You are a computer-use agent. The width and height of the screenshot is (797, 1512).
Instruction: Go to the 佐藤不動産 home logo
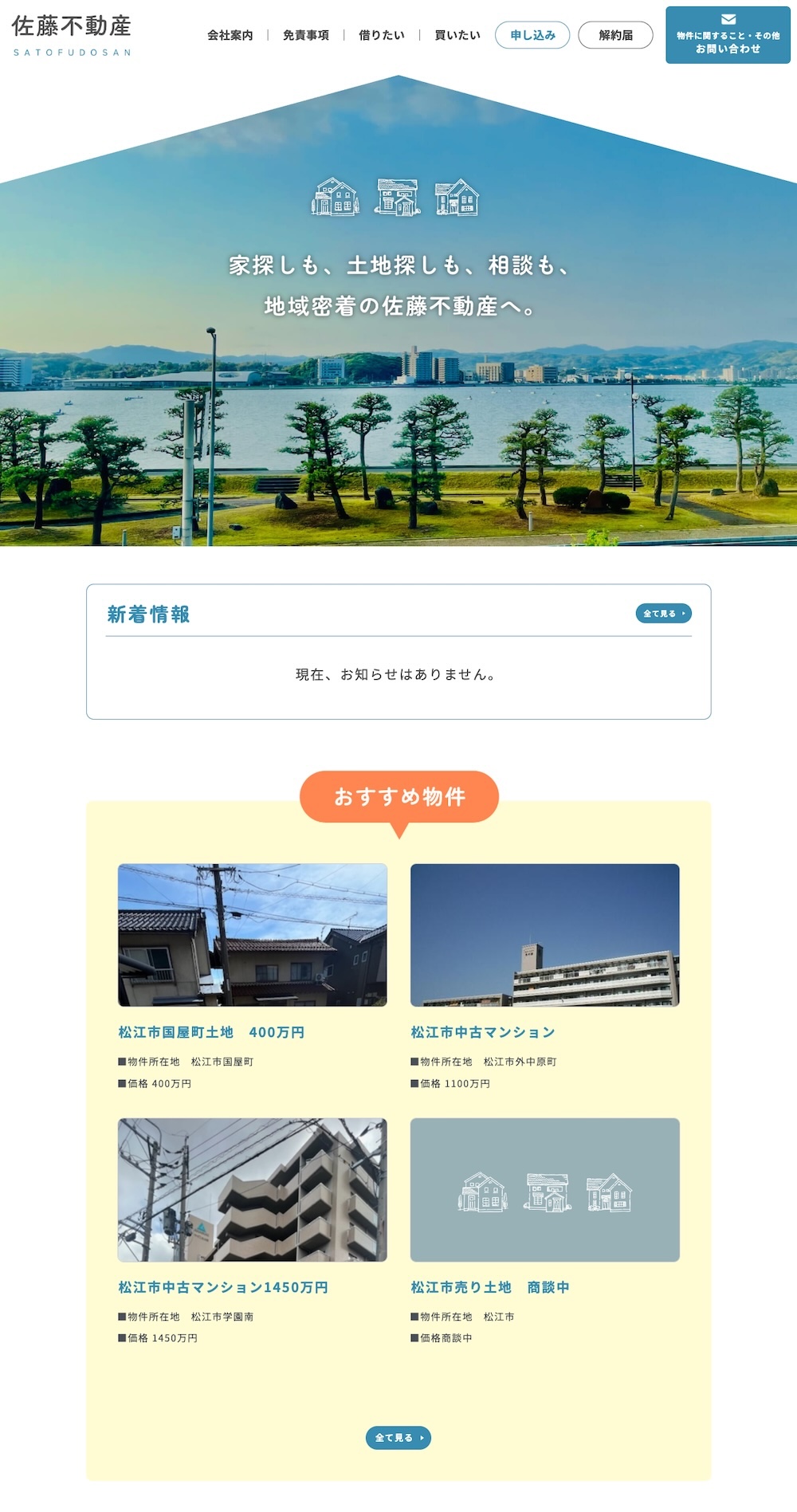72,35
